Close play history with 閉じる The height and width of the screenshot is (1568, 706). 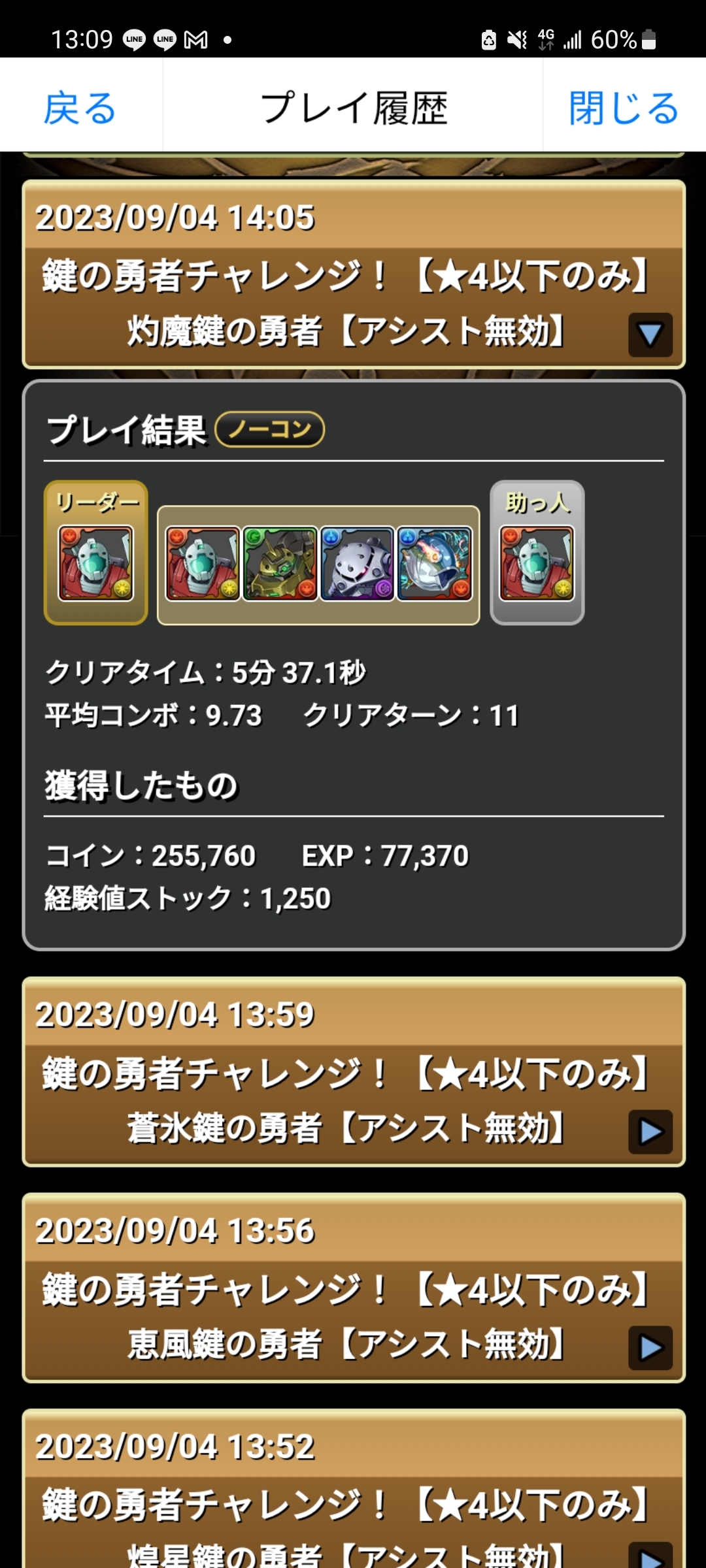(x=624, y=107)
